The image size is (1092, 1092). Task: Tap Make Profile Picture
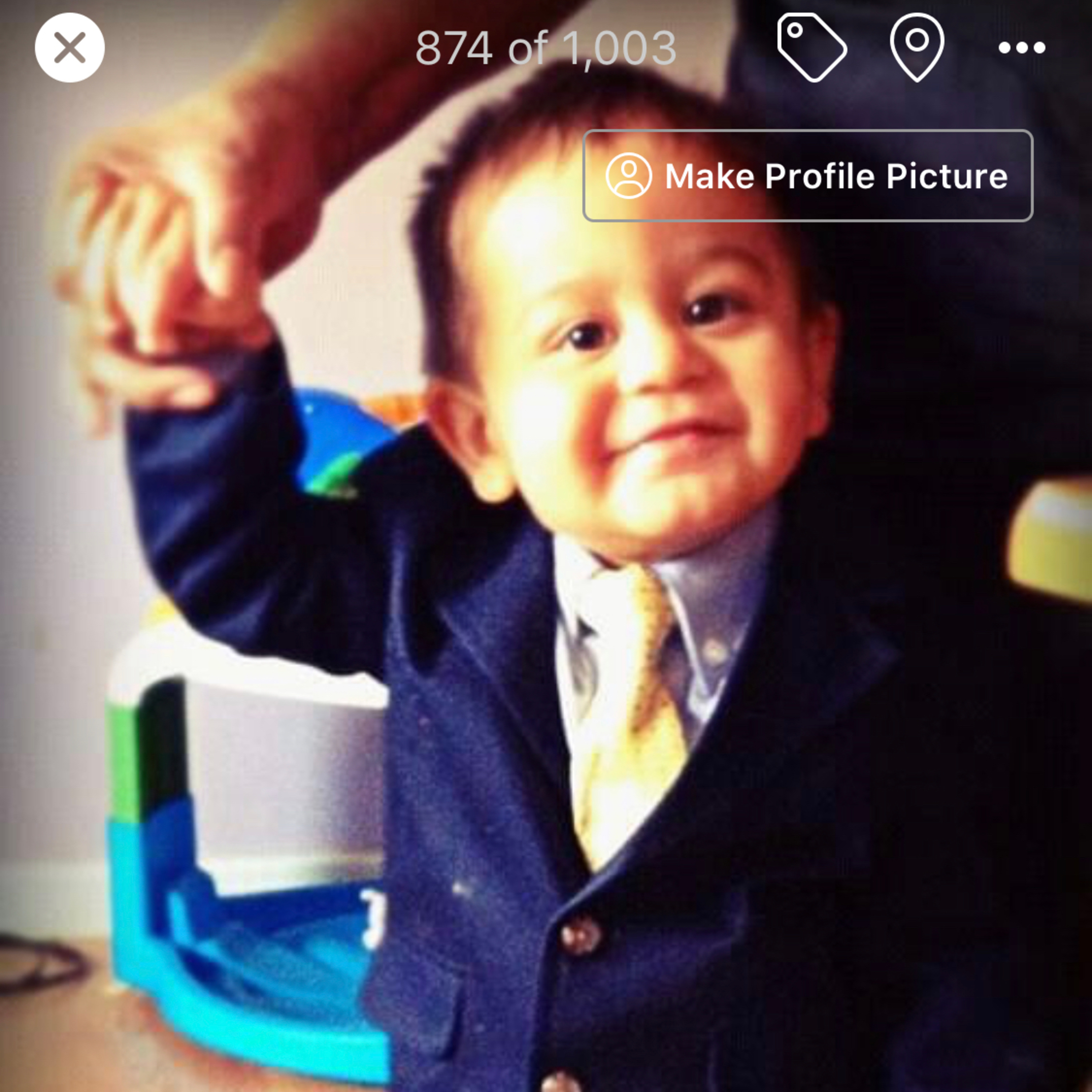(808, 176)
